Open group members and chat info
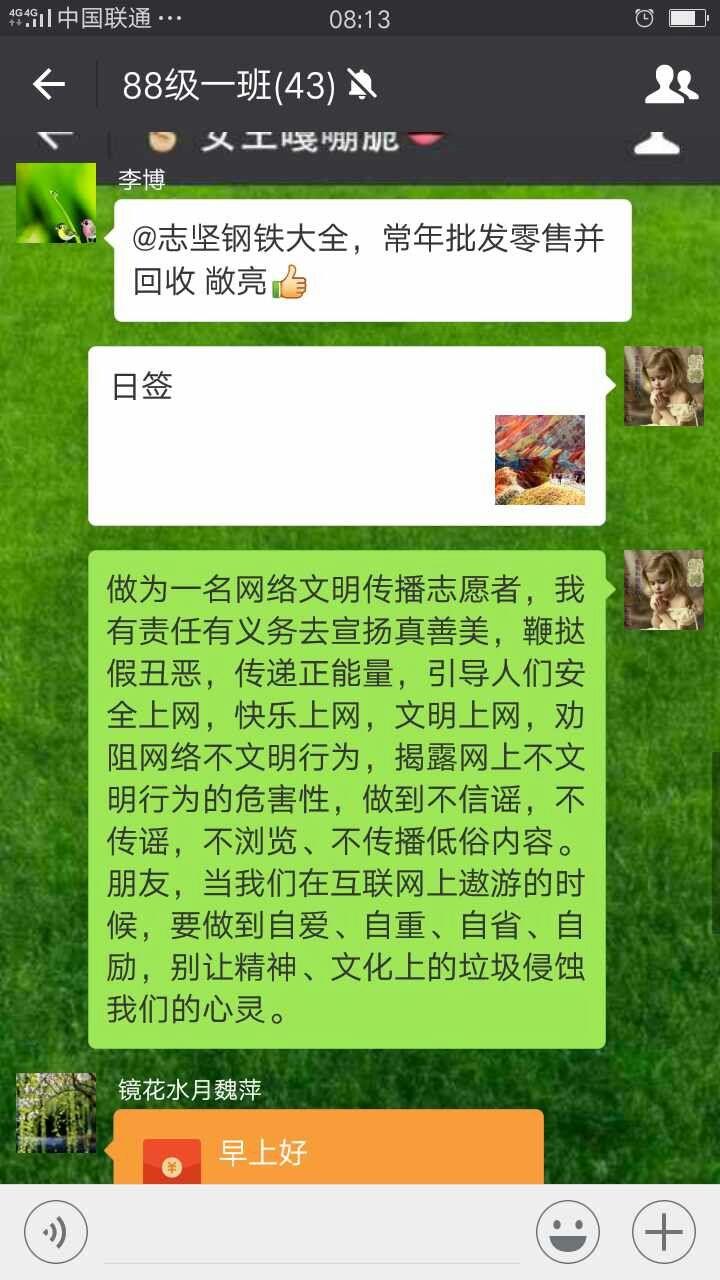 pos(670,85)
